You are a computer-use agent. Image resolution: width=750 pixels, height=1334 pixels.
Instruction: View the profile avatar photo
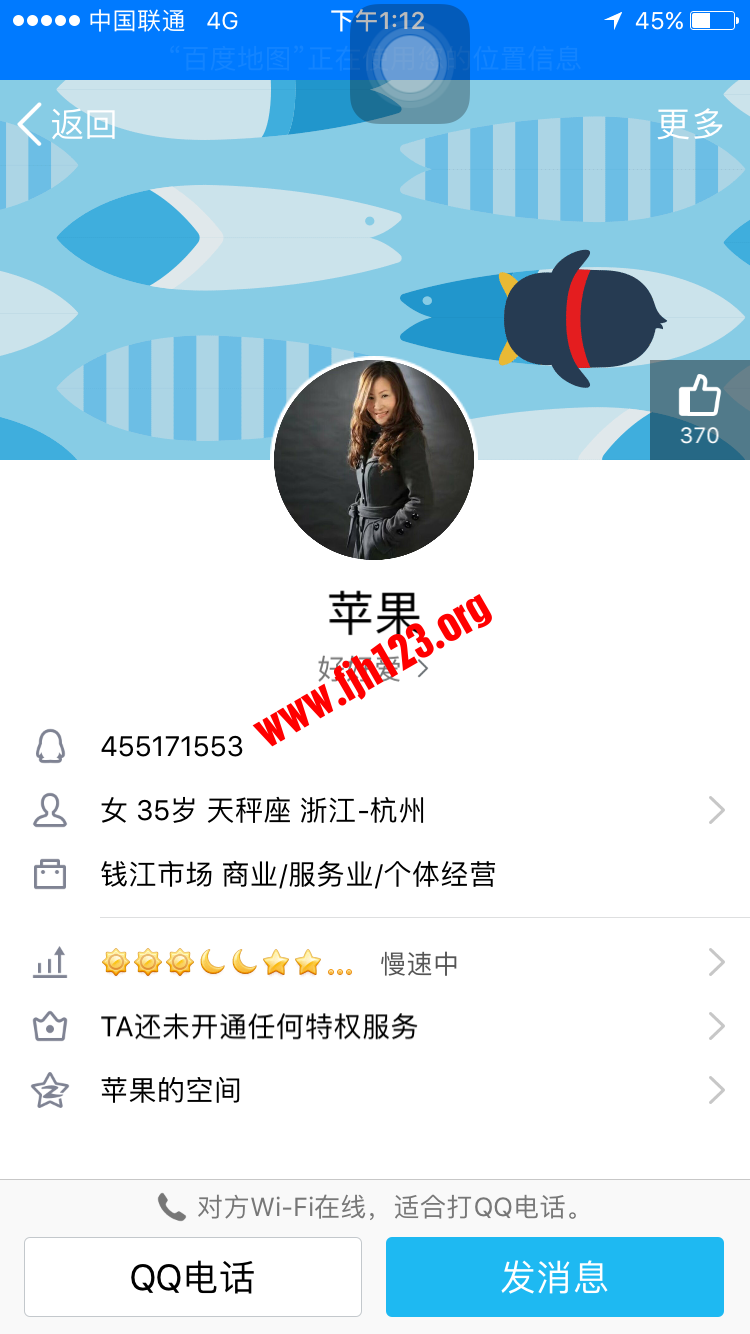[374, 459]
